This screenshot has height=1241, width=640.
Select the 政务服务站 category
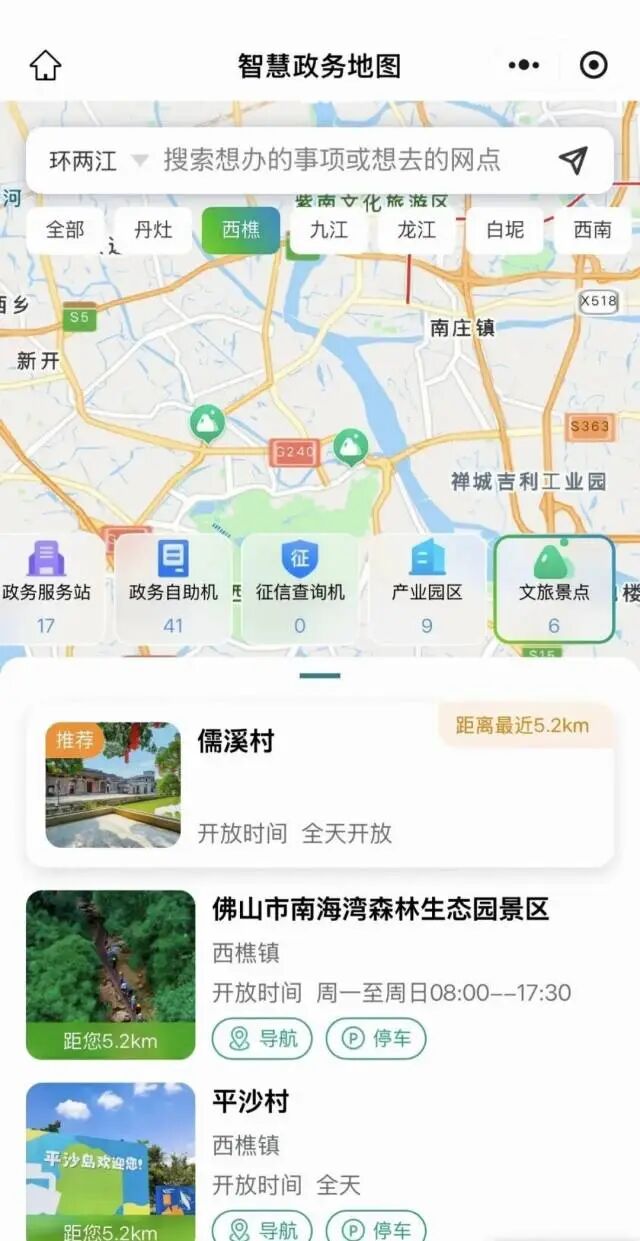tap(46, 589)
